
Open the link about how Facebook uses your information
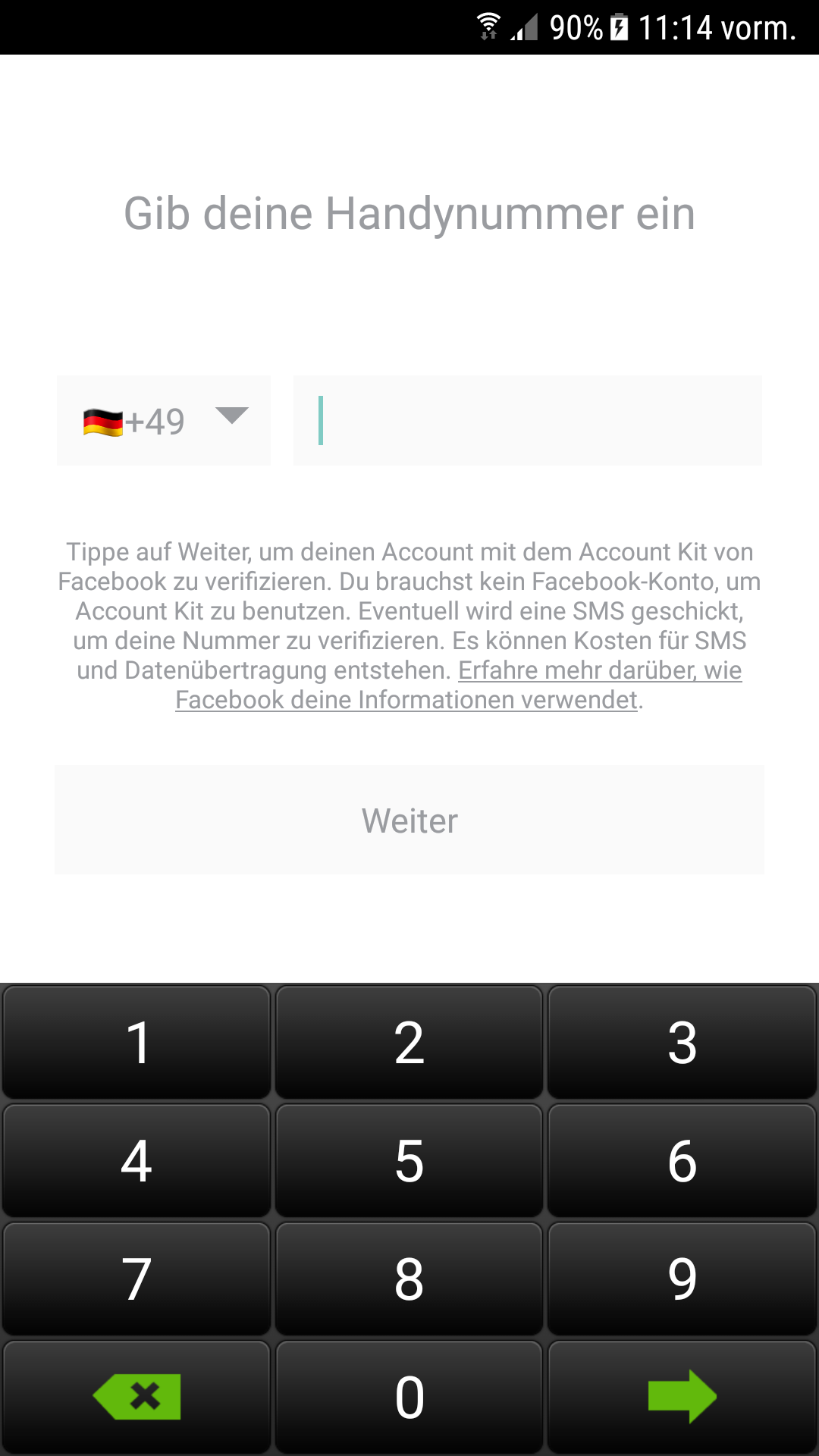[x=459, y=685]
